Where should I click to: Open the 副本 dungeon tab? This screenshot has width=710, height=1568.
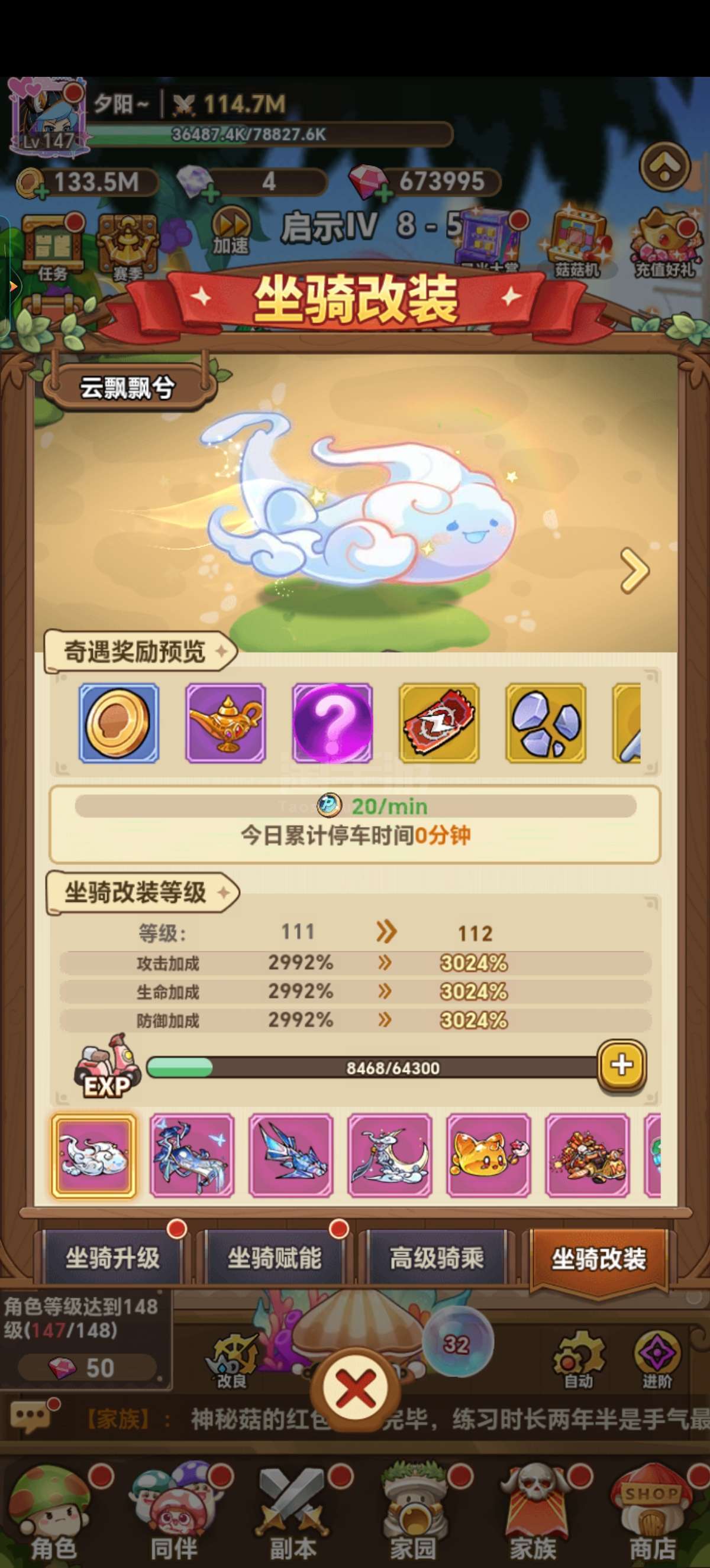(x=294, y=1513)
